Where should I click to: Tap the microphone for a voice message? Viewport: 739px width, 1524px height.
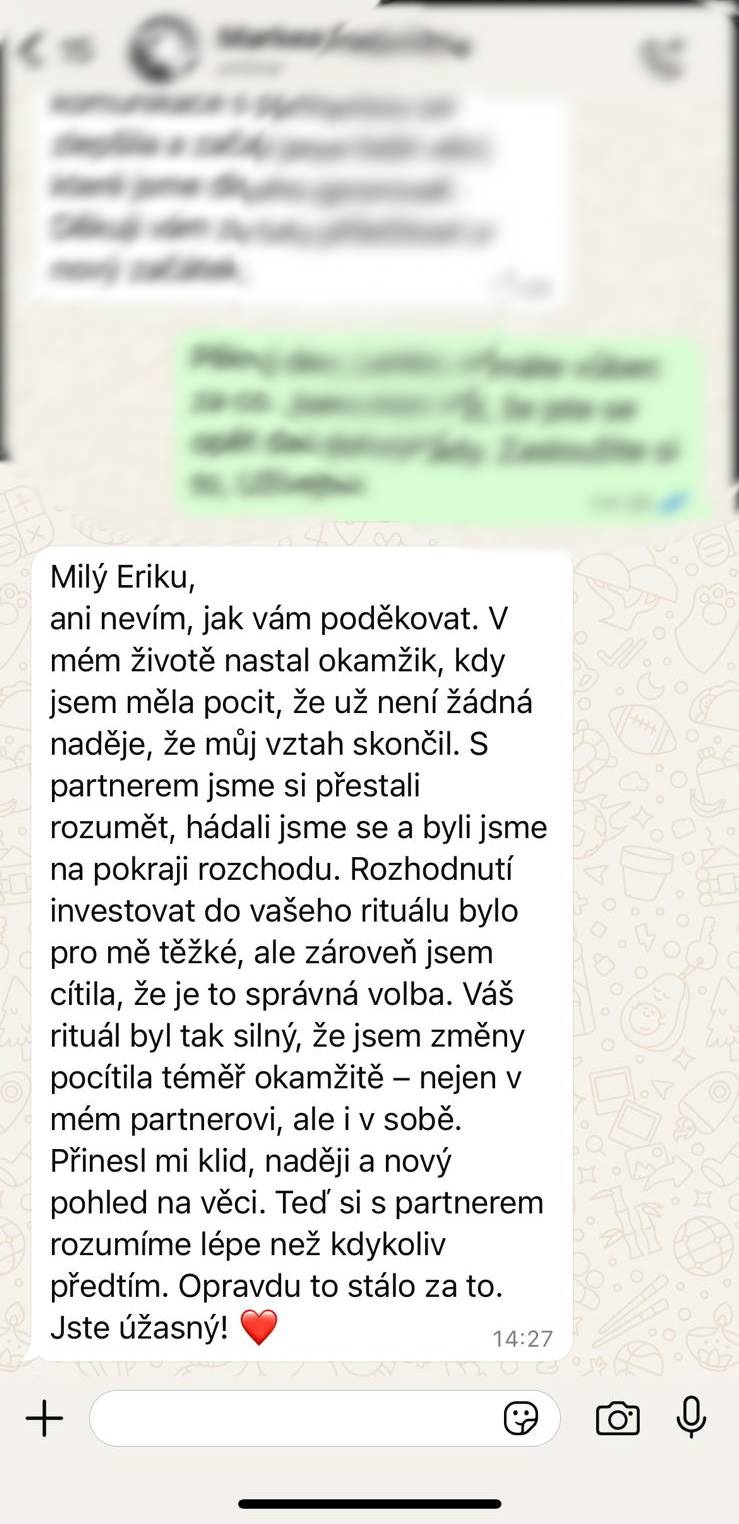click(x=691, y=1417)
